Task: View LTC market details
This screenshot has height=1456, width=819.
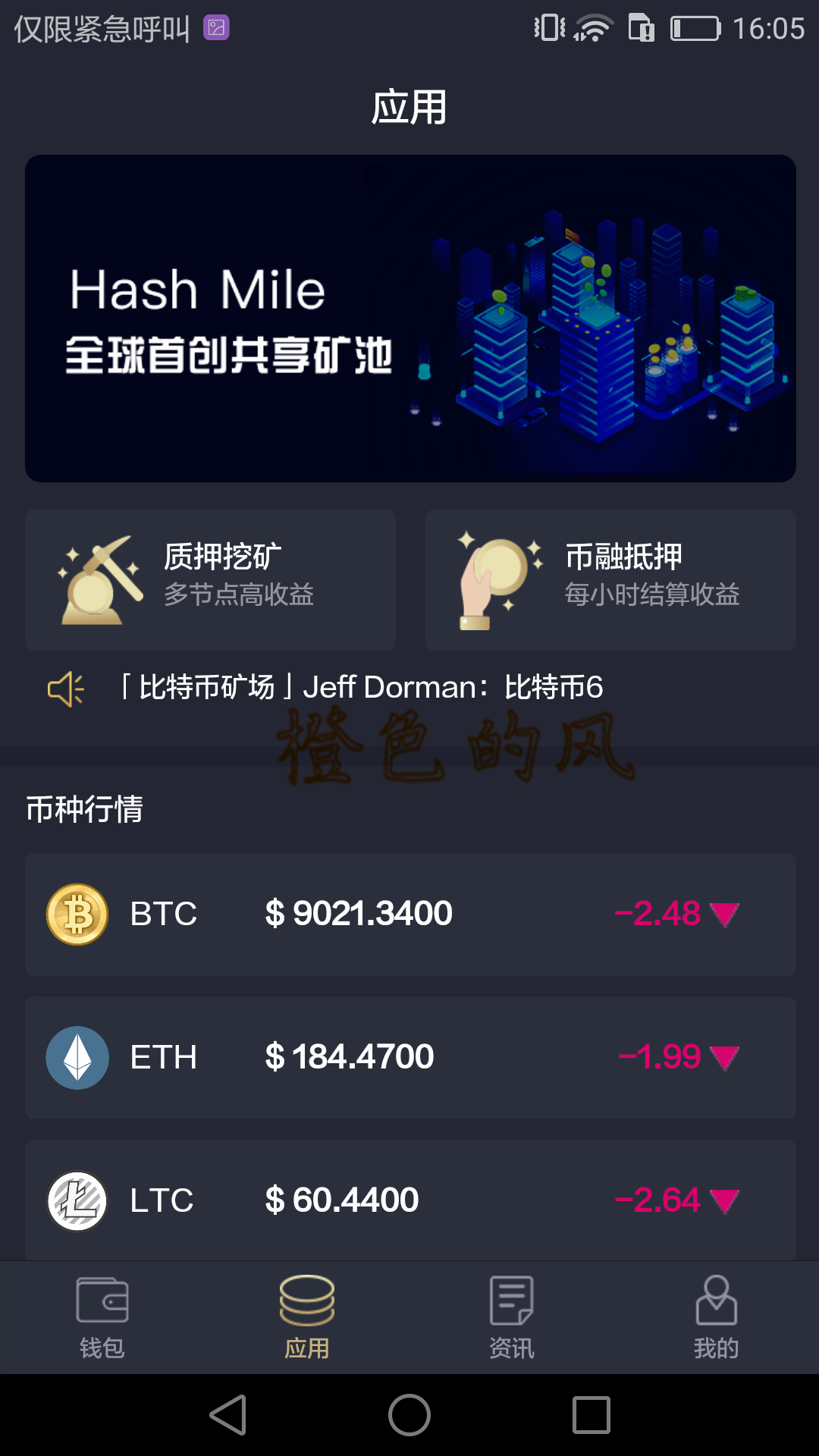Action: click(409, 1200)
